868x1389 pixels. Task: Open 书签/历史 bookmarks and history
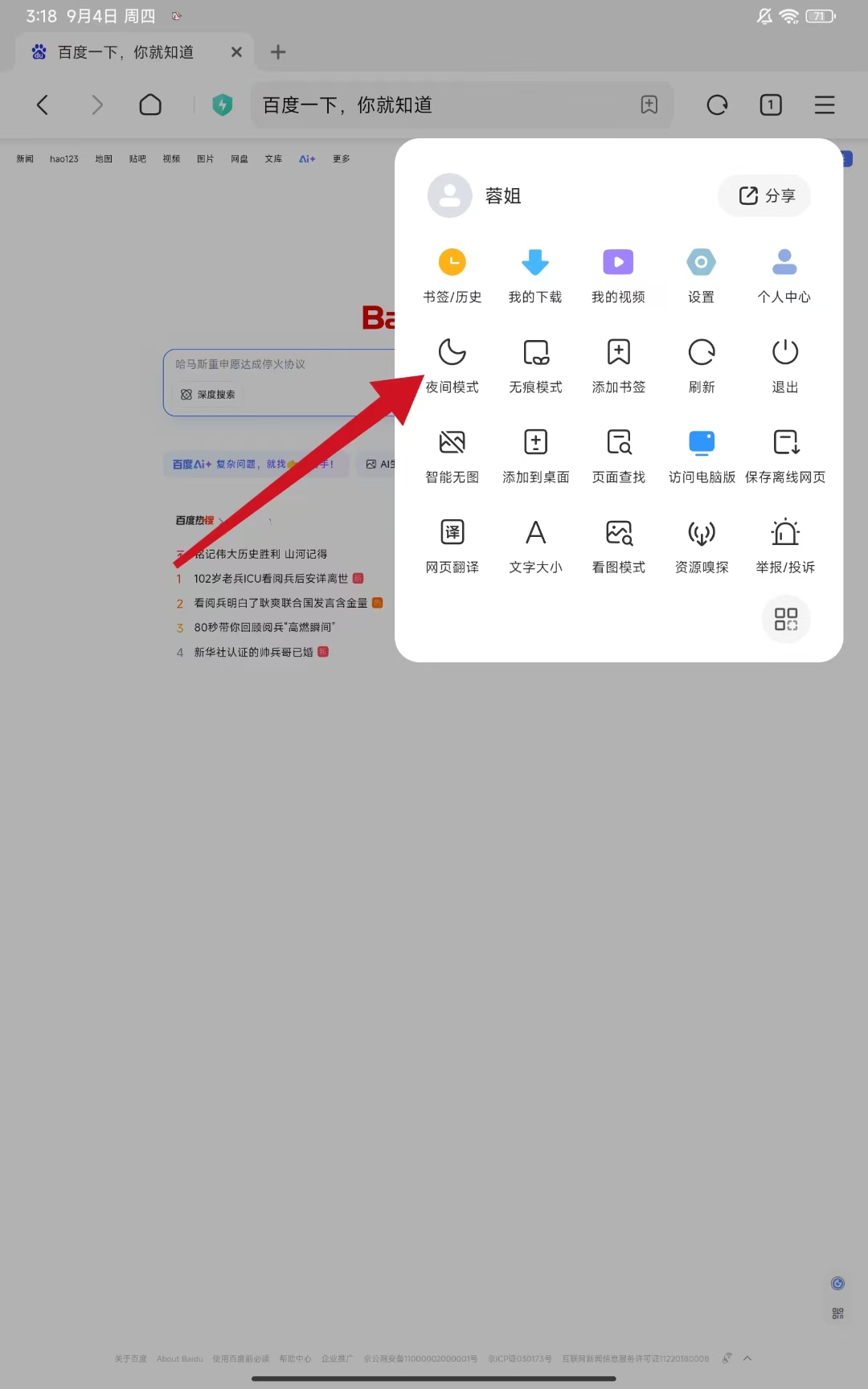(x=452, y=276)
